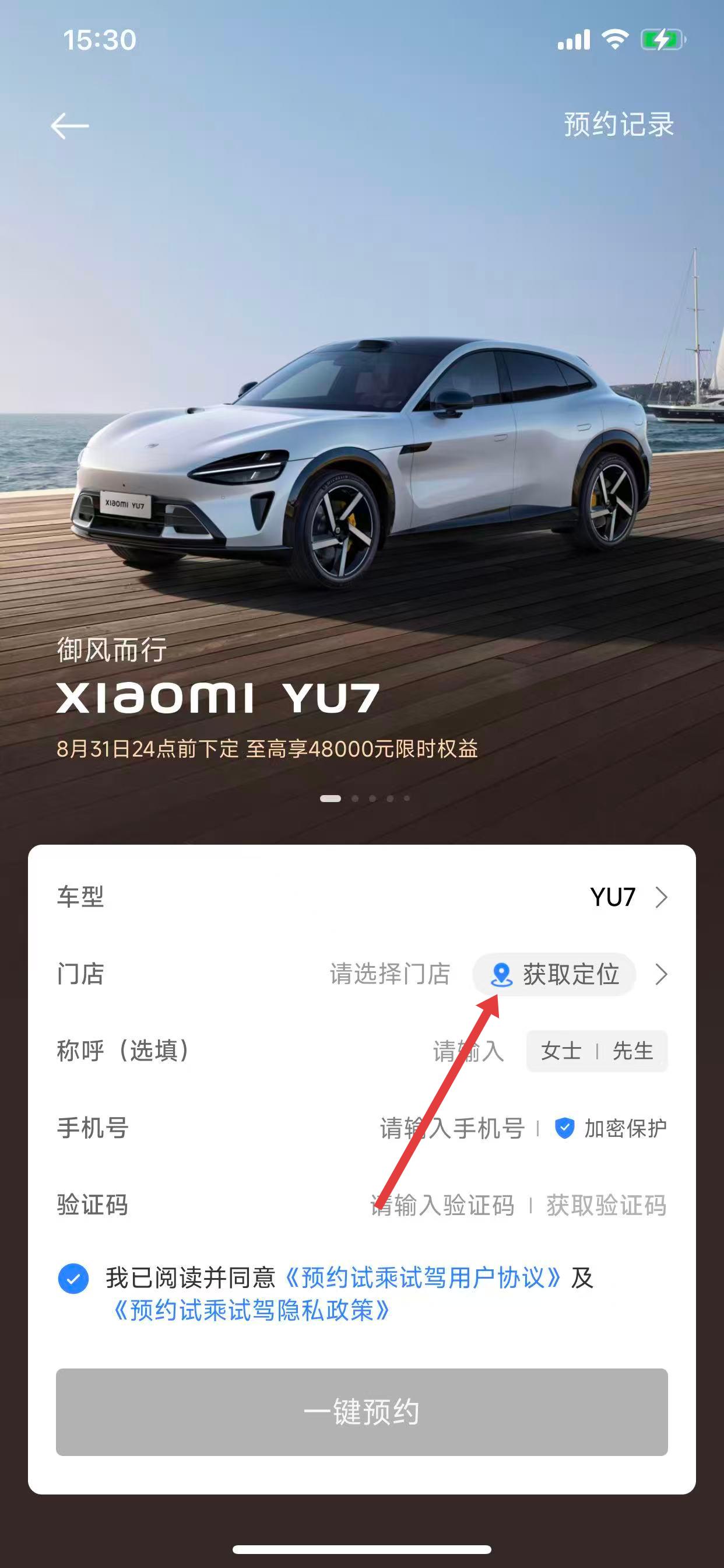Focus the 请输入手机号 phone field

451,1129
